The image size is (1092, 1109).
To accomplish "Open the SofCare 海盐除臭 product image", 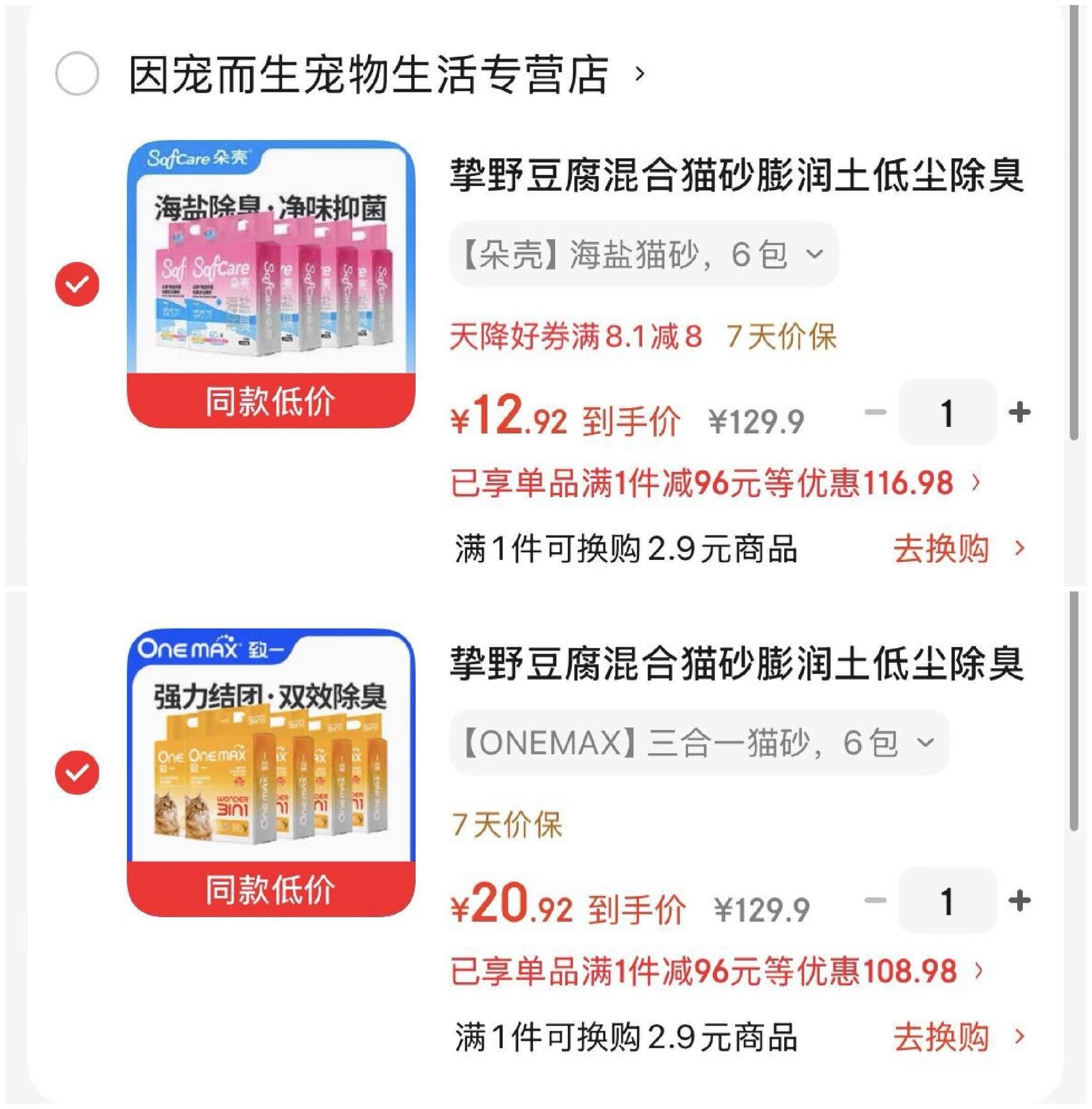I will pos(270,284).
